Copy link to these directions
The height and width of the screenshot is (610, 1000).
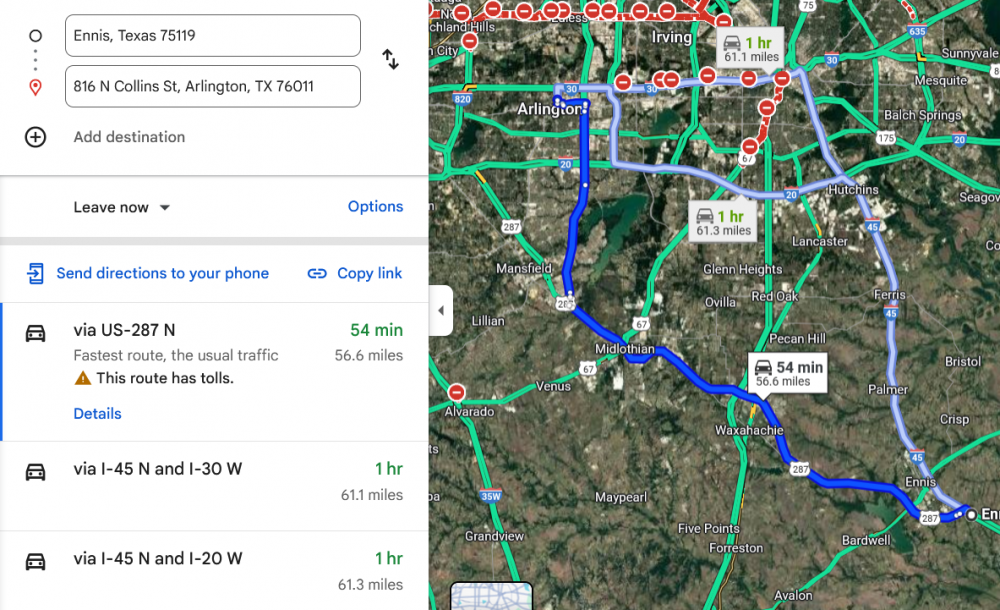(x=355, y=273)
